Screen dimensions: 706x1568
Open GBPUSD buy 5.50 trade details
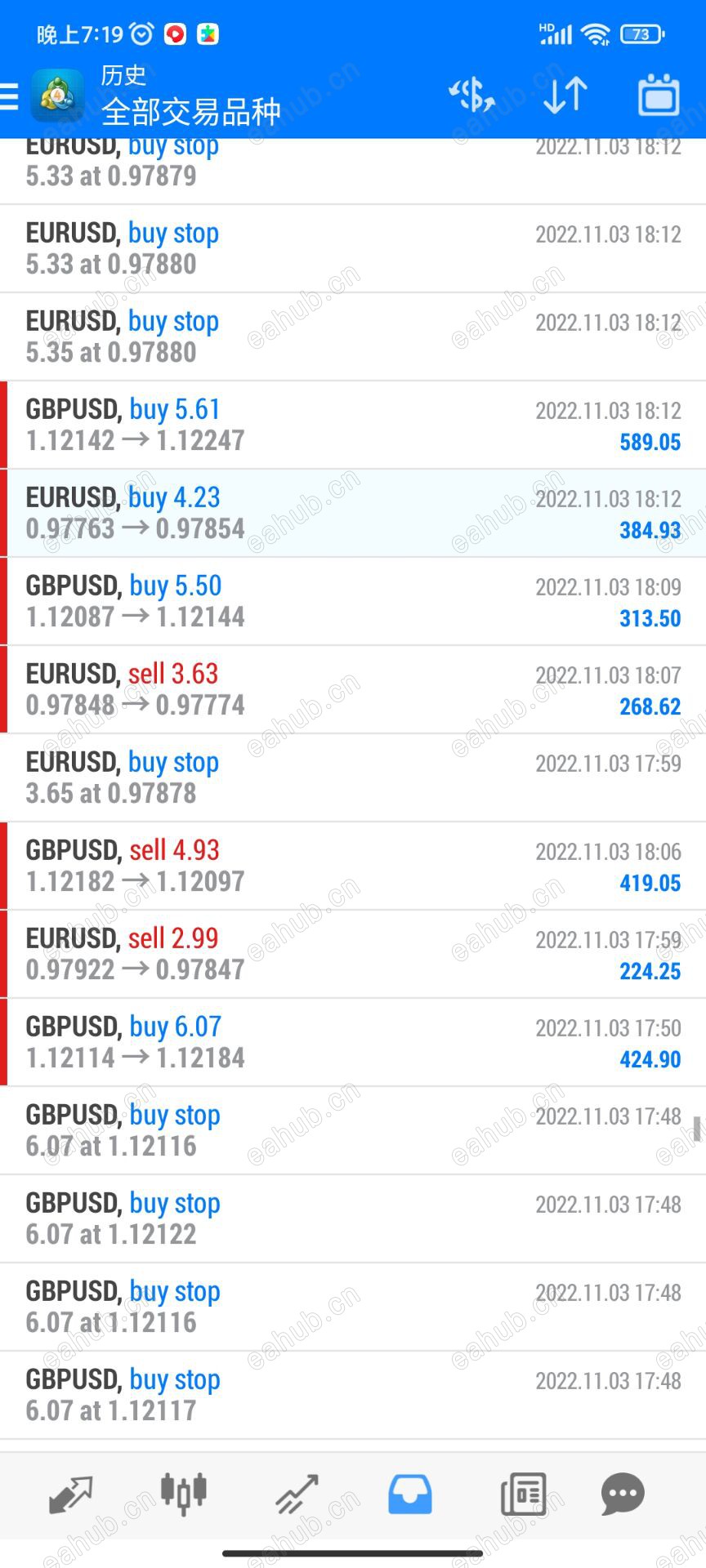coord(353,601)
